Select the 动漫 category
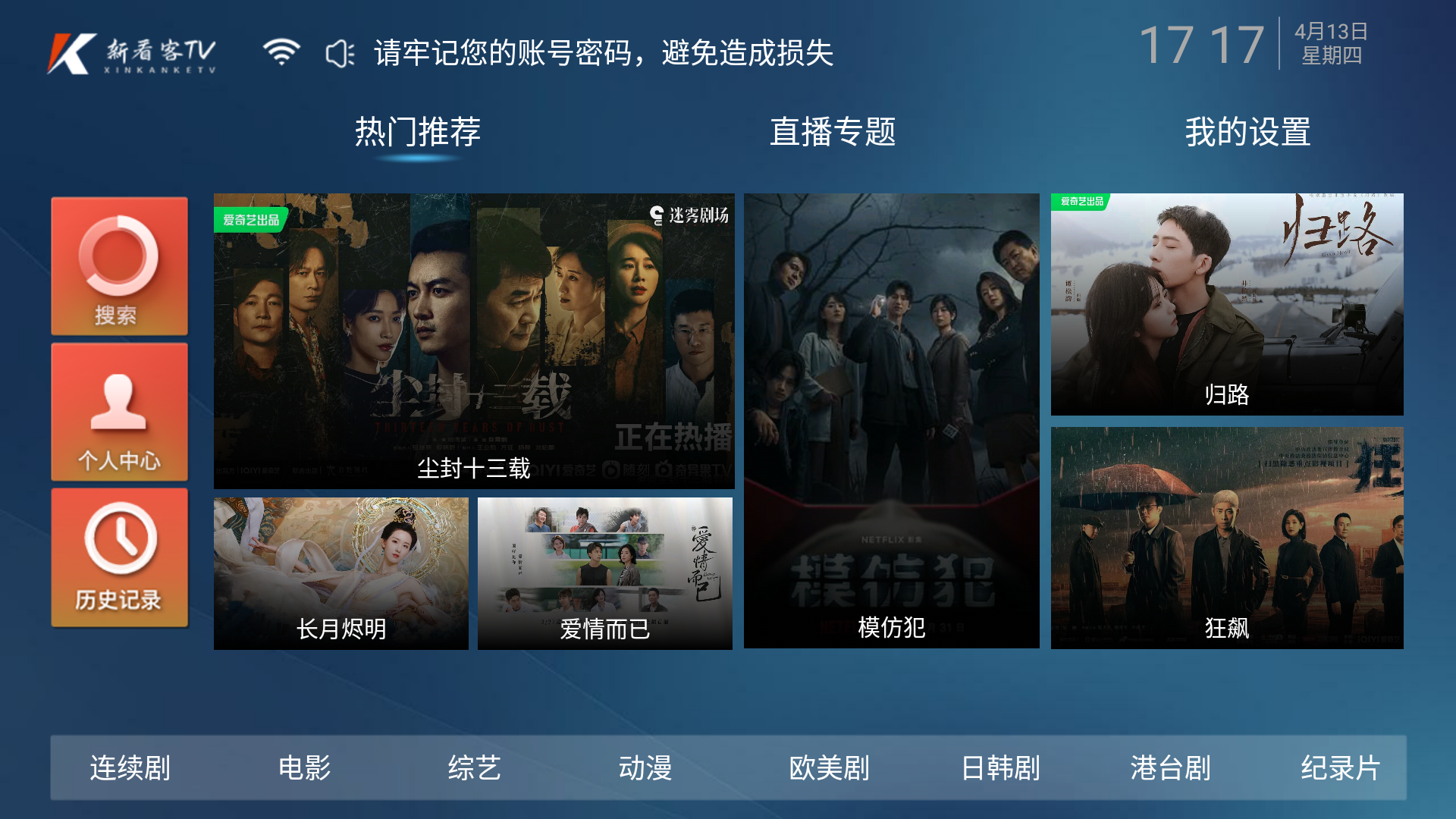The height and width of the screenshot is (819, 1456). pos(645,767)
